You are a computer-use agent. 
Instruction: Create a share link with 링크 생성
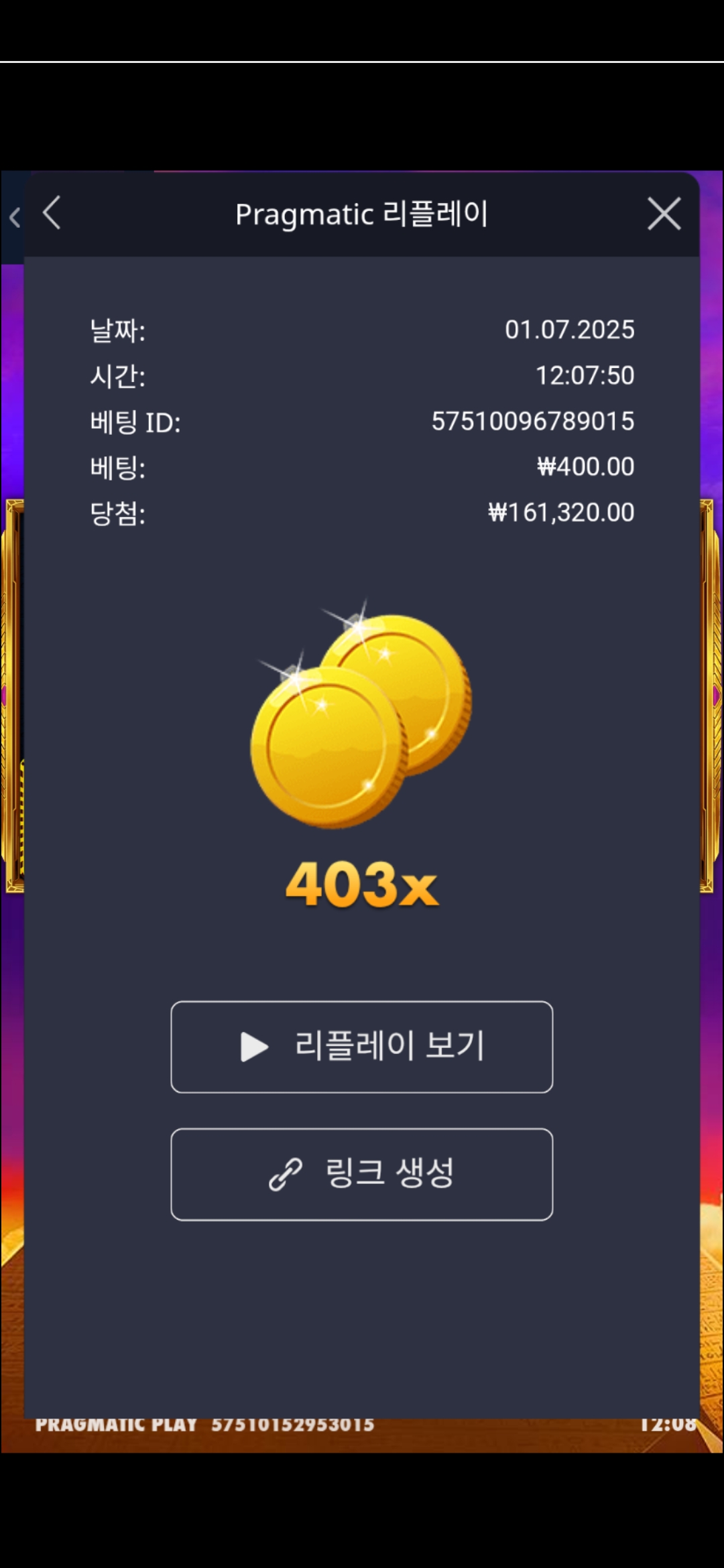[x=362, y=1174]
